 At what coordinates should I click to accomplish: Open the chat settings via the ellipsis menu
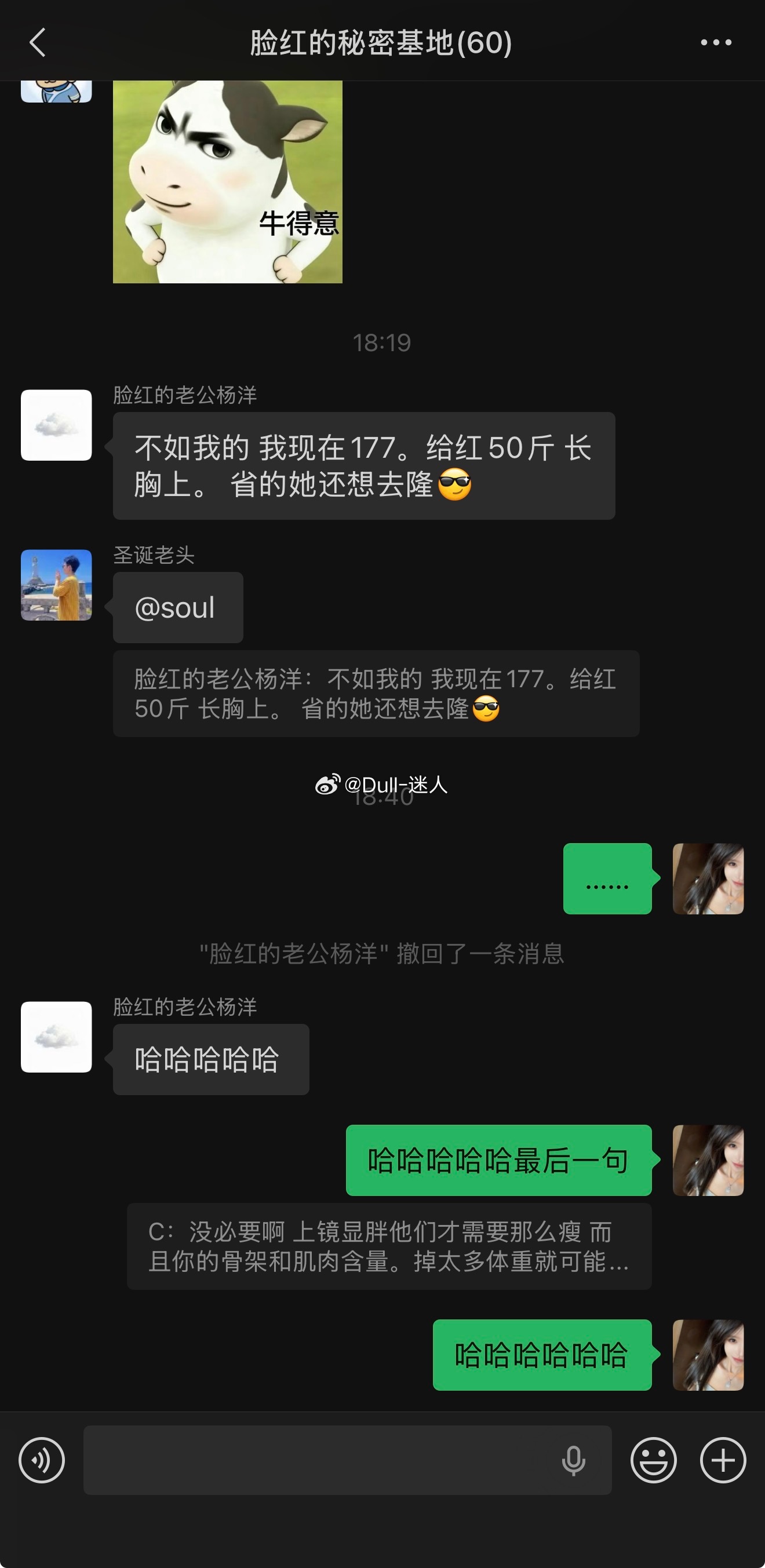(x=716, y=43)
